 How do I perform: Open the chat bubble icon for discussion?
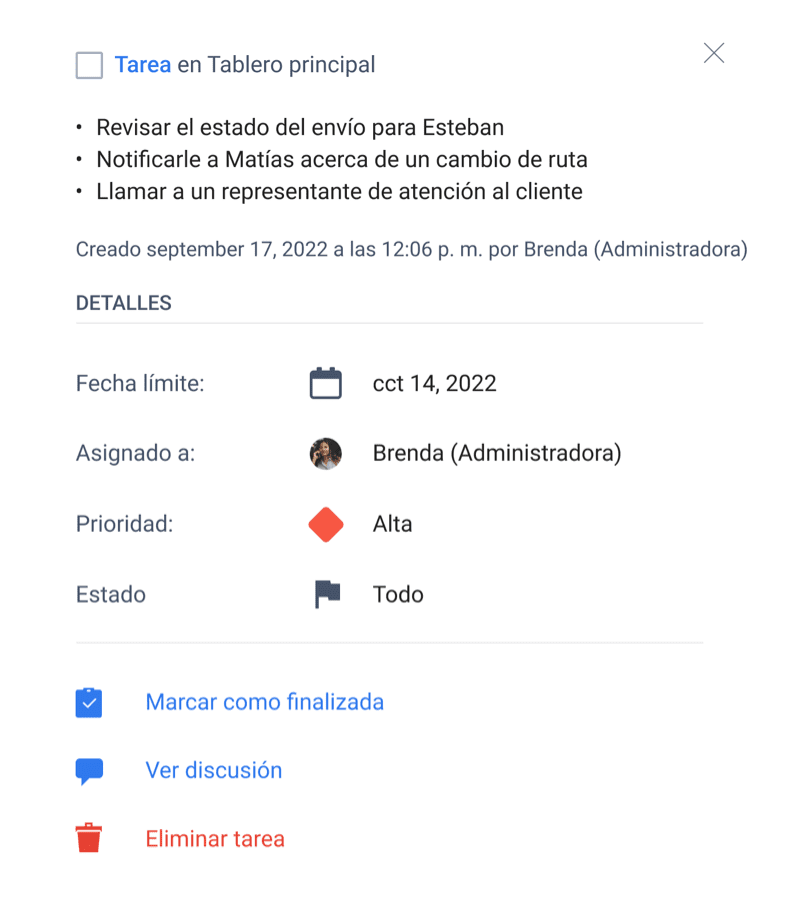pos(88,770)
